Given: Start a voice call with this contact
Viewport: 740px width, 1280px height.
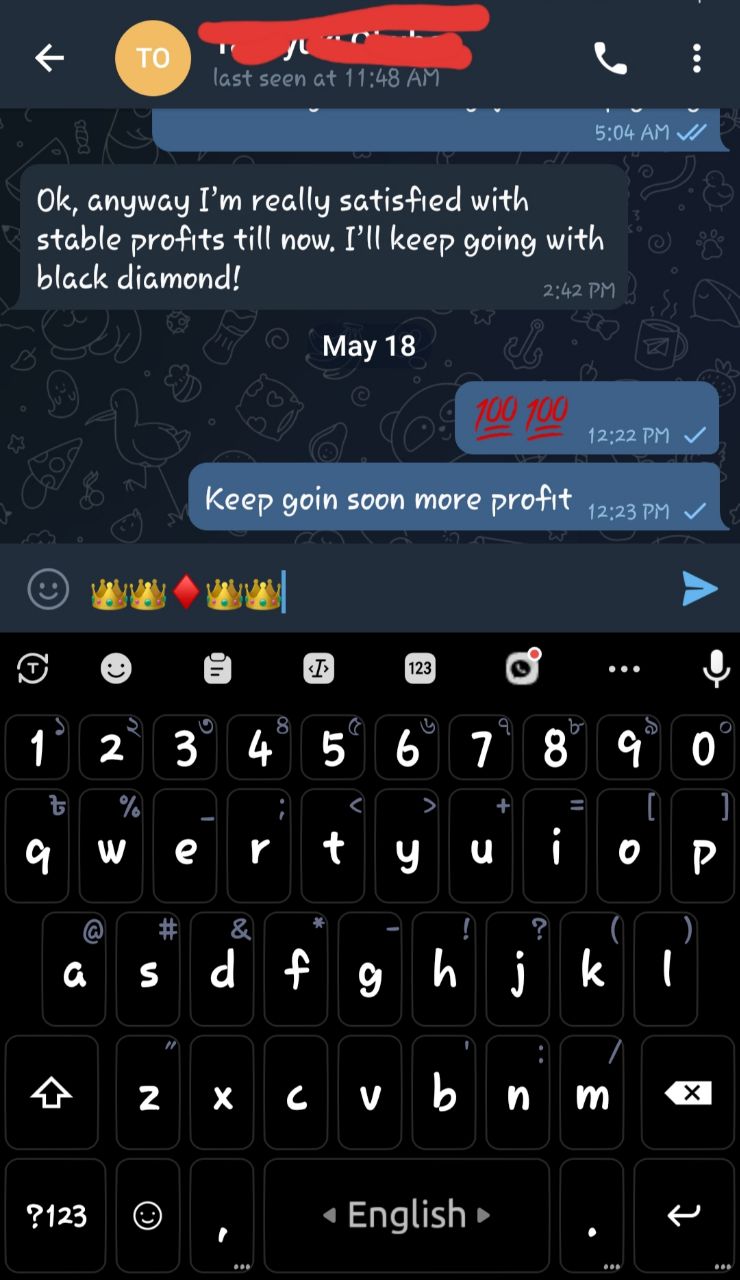Looking at the screenshot, I should pyautogui.click(x=610, y=58).
